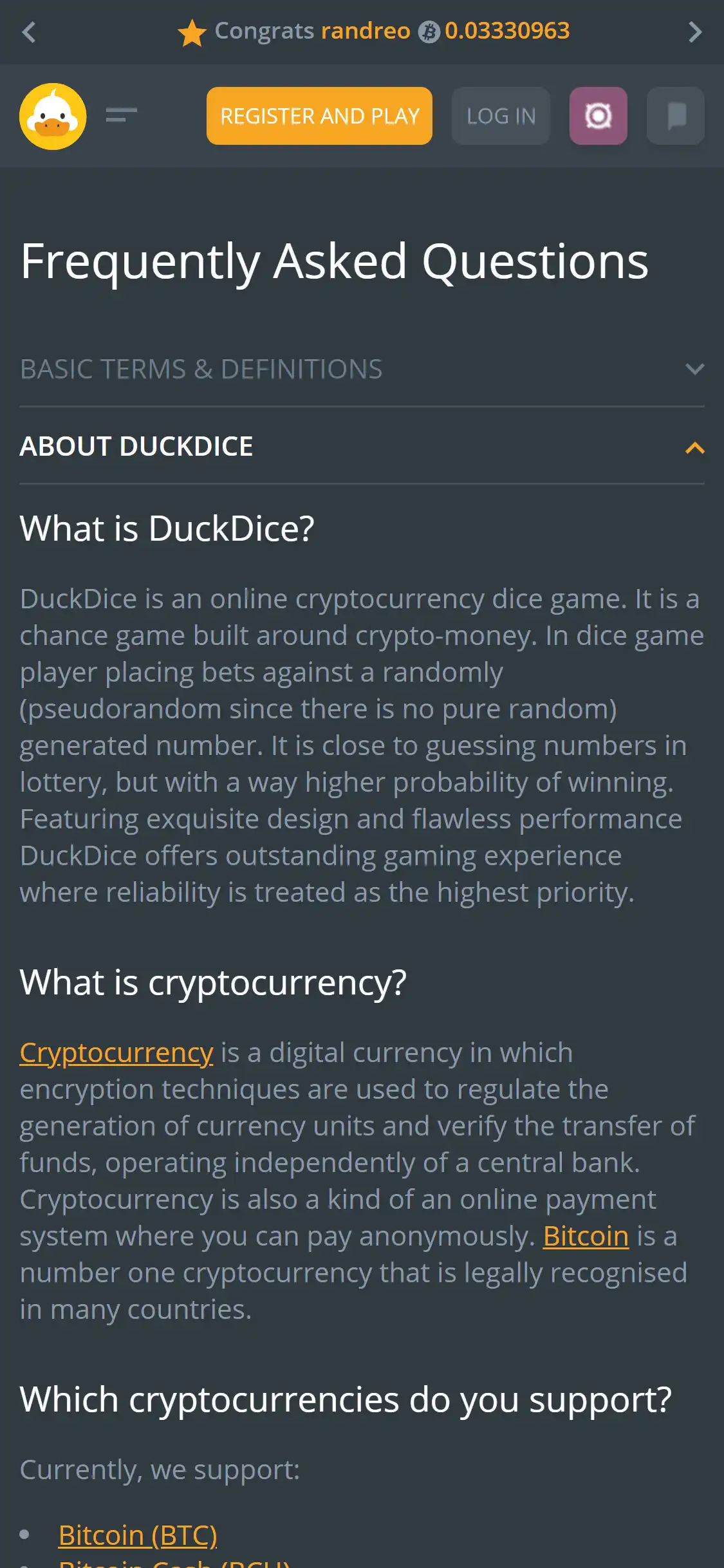Screen dimensions: 724x1568
Task: Open the Bitcoin link in the paragraph
Action: tap(586, 1237)
